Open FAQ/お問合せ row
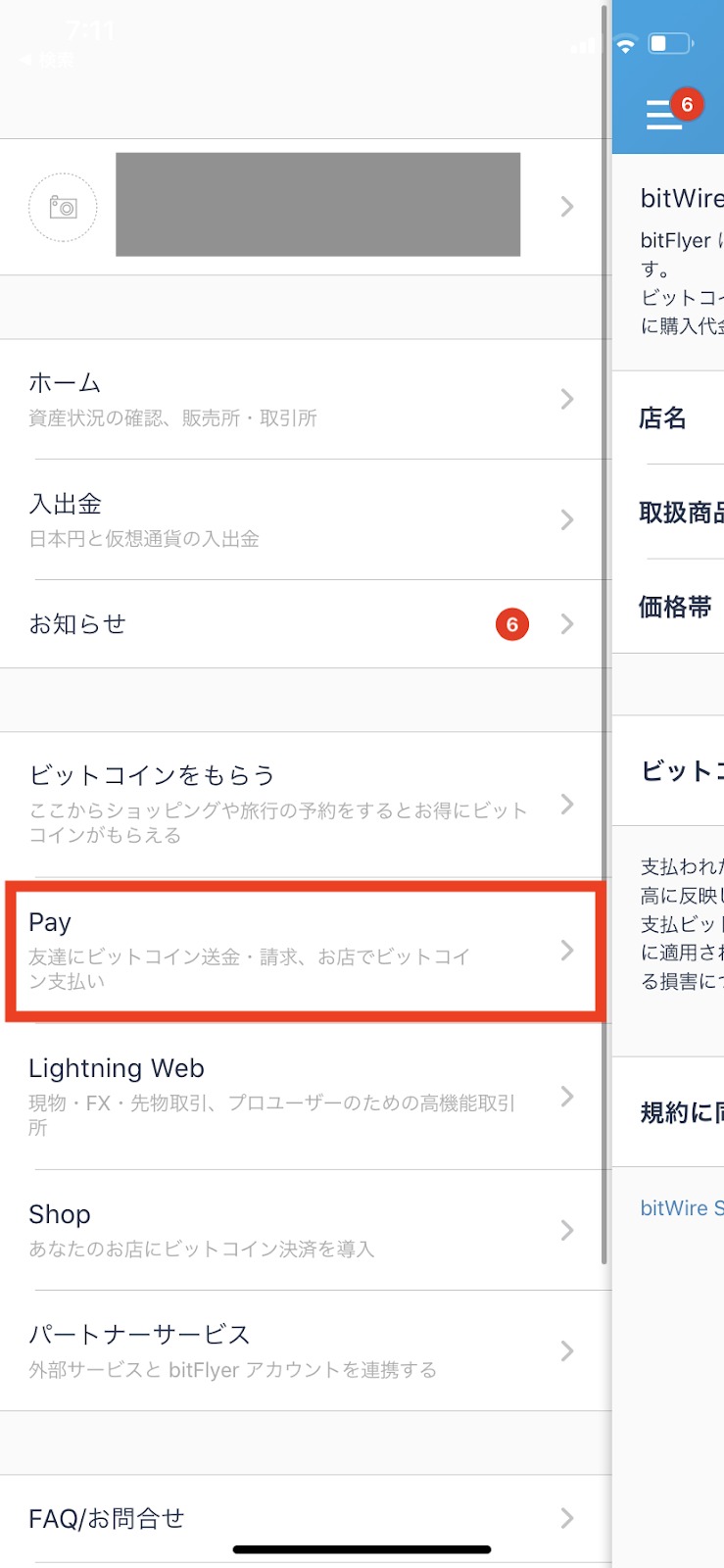This screenshot has height=1568, width=724. tap(303, 1518)
